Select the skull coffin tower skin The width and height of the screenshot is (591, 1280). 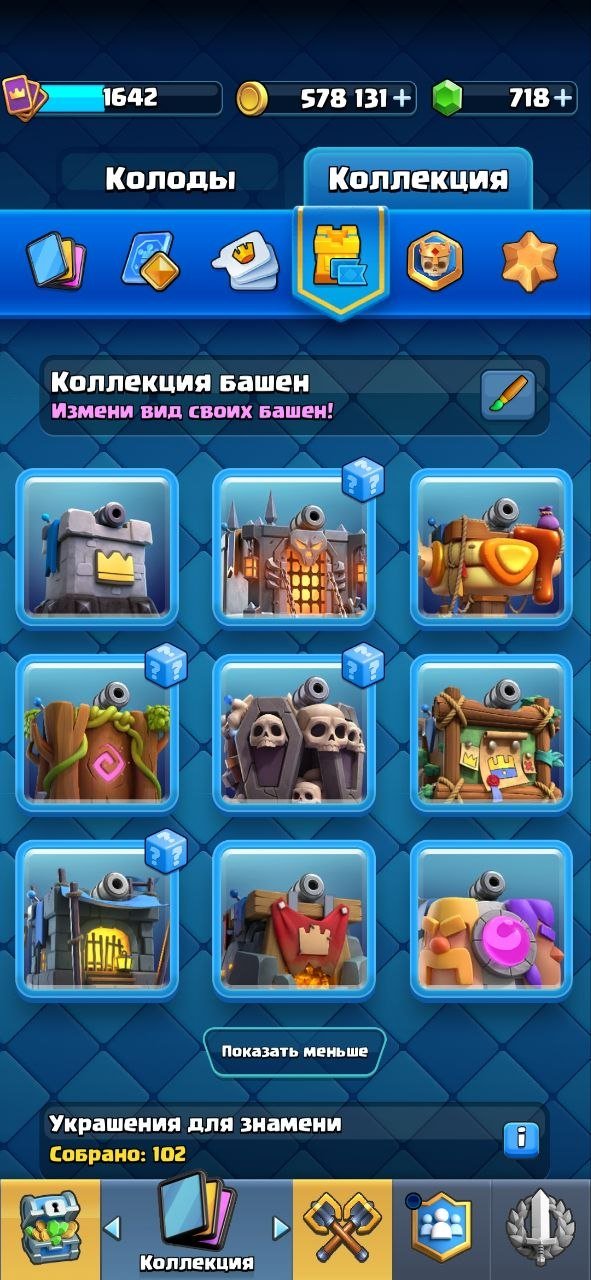coord(294,734)
